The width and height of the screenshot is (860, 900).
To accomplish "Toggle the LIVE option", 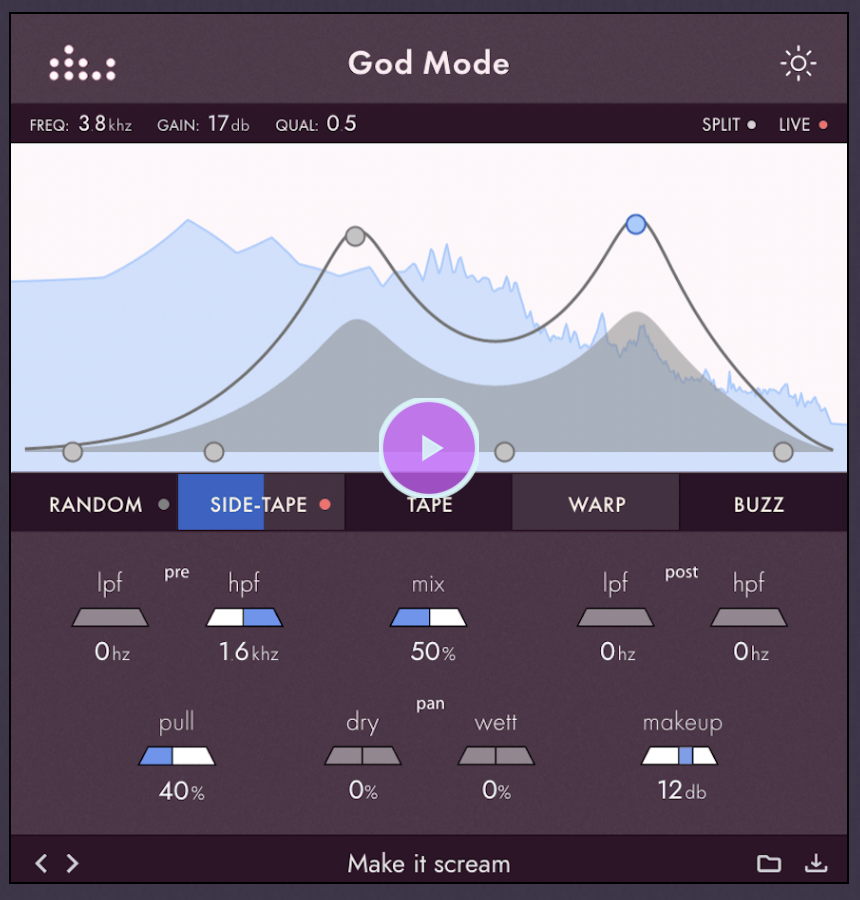I will (803, 125).
